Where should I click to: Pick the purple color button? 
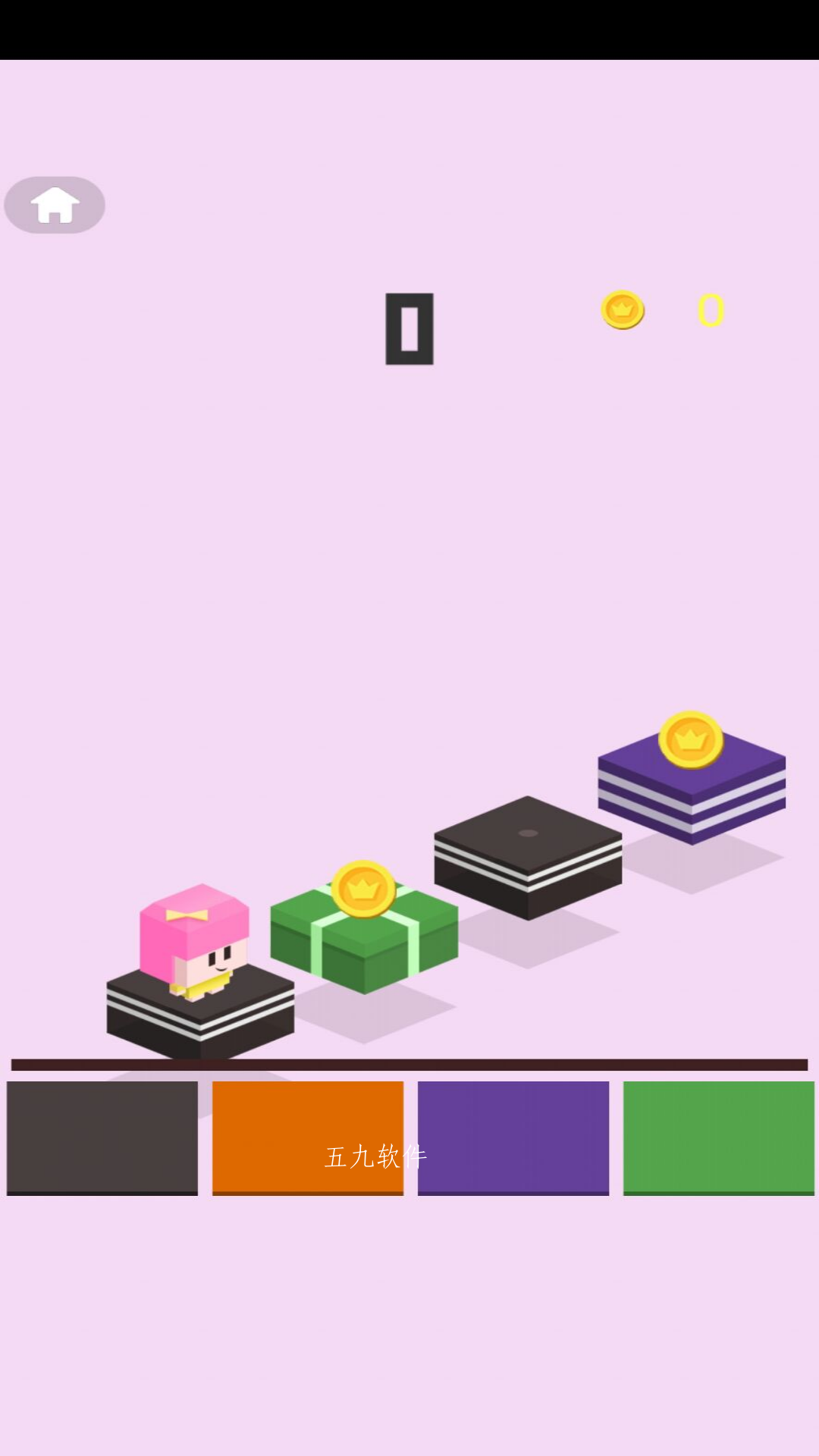click(513, 1138)
